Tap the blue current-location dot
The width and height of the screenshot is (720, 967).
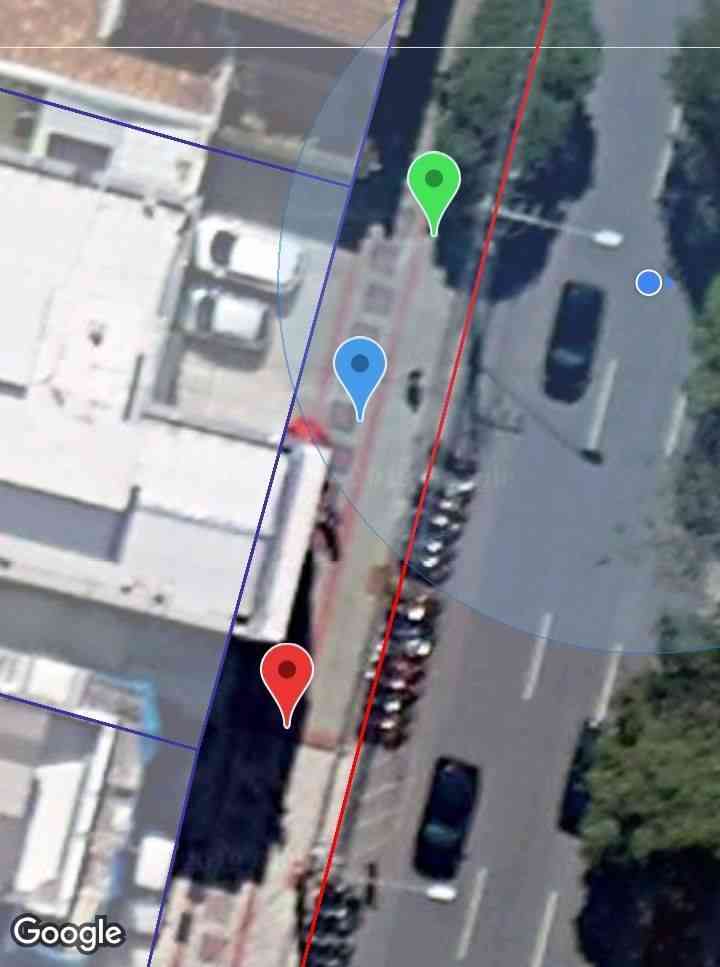648,283
